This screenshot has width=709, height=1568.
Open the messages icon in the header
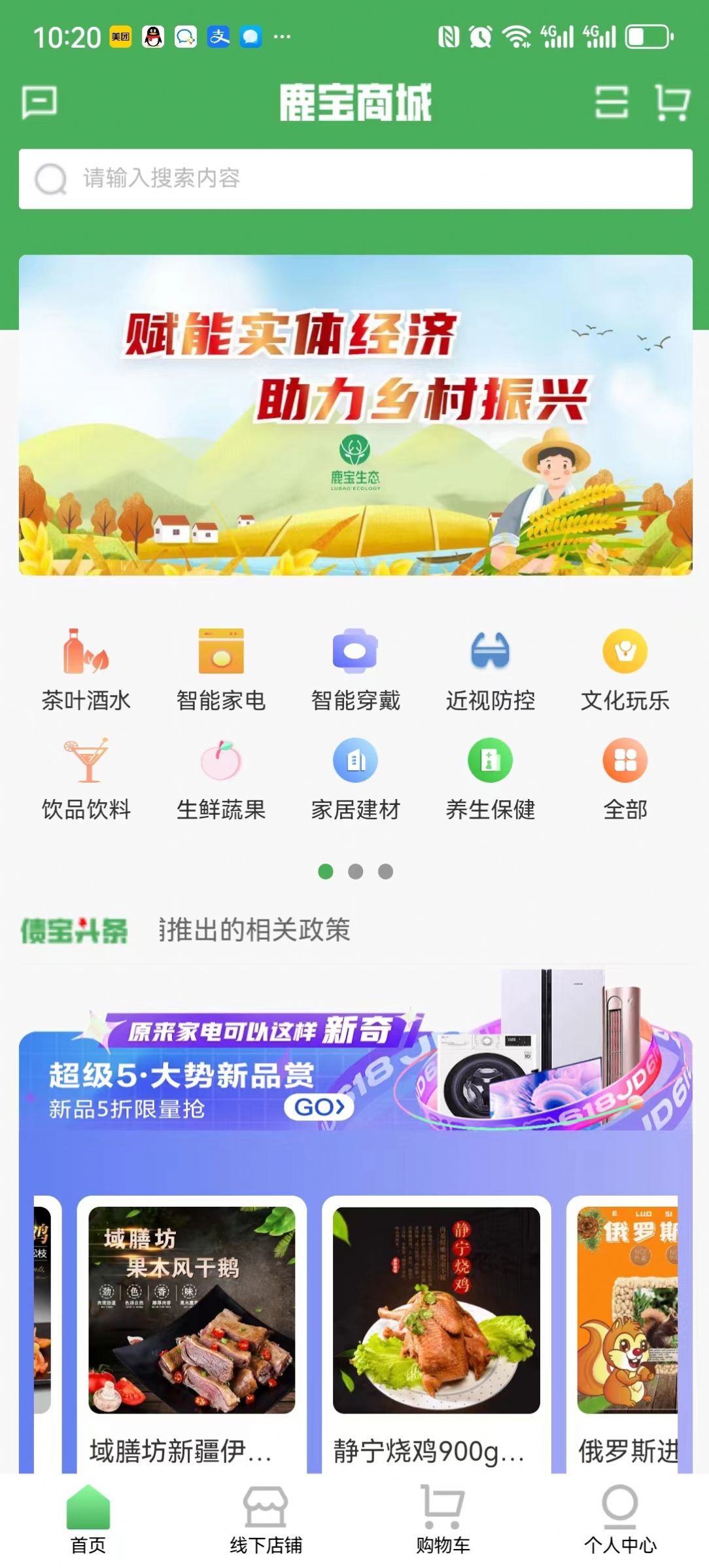click(41, 103)
